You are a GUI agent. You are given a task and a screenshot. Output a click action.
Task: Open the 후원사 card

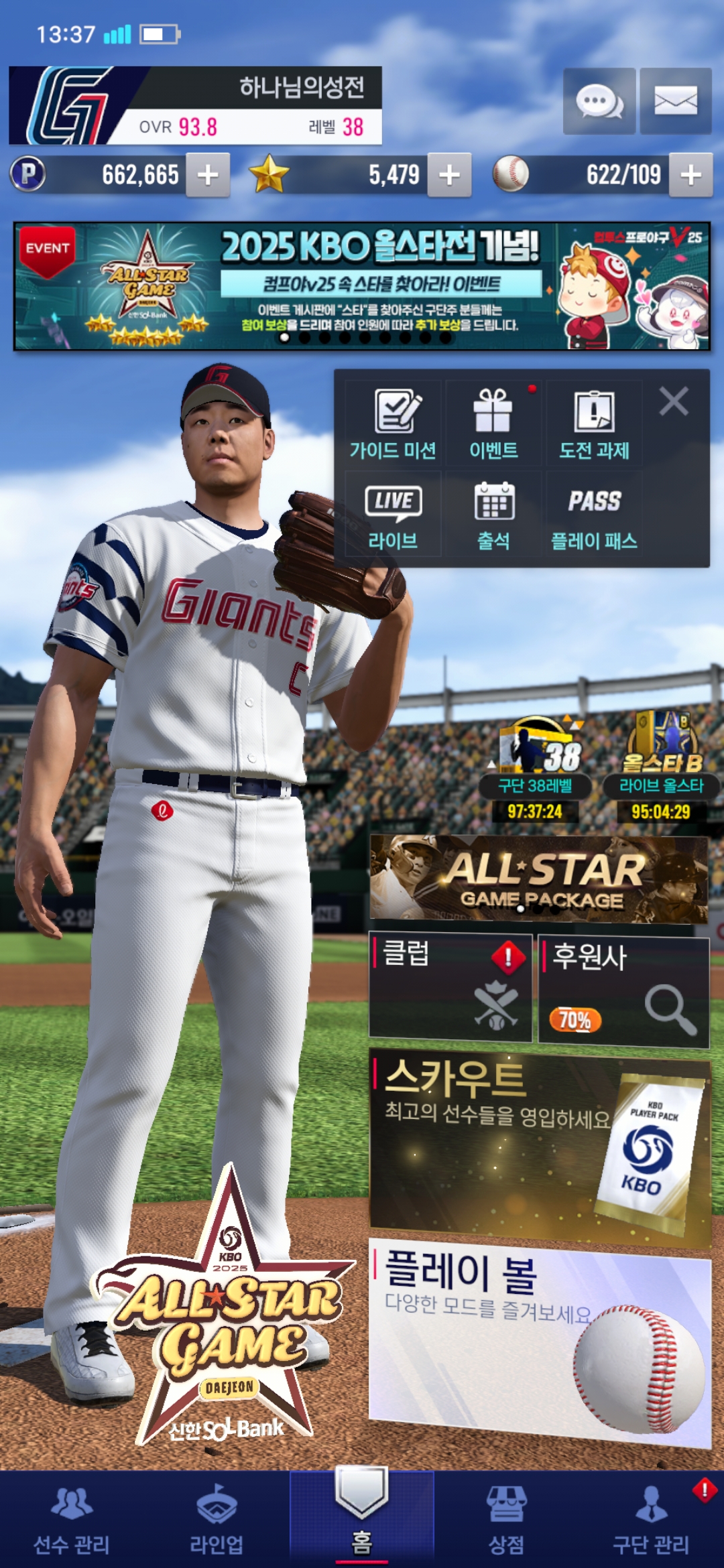tap(623, 990)
